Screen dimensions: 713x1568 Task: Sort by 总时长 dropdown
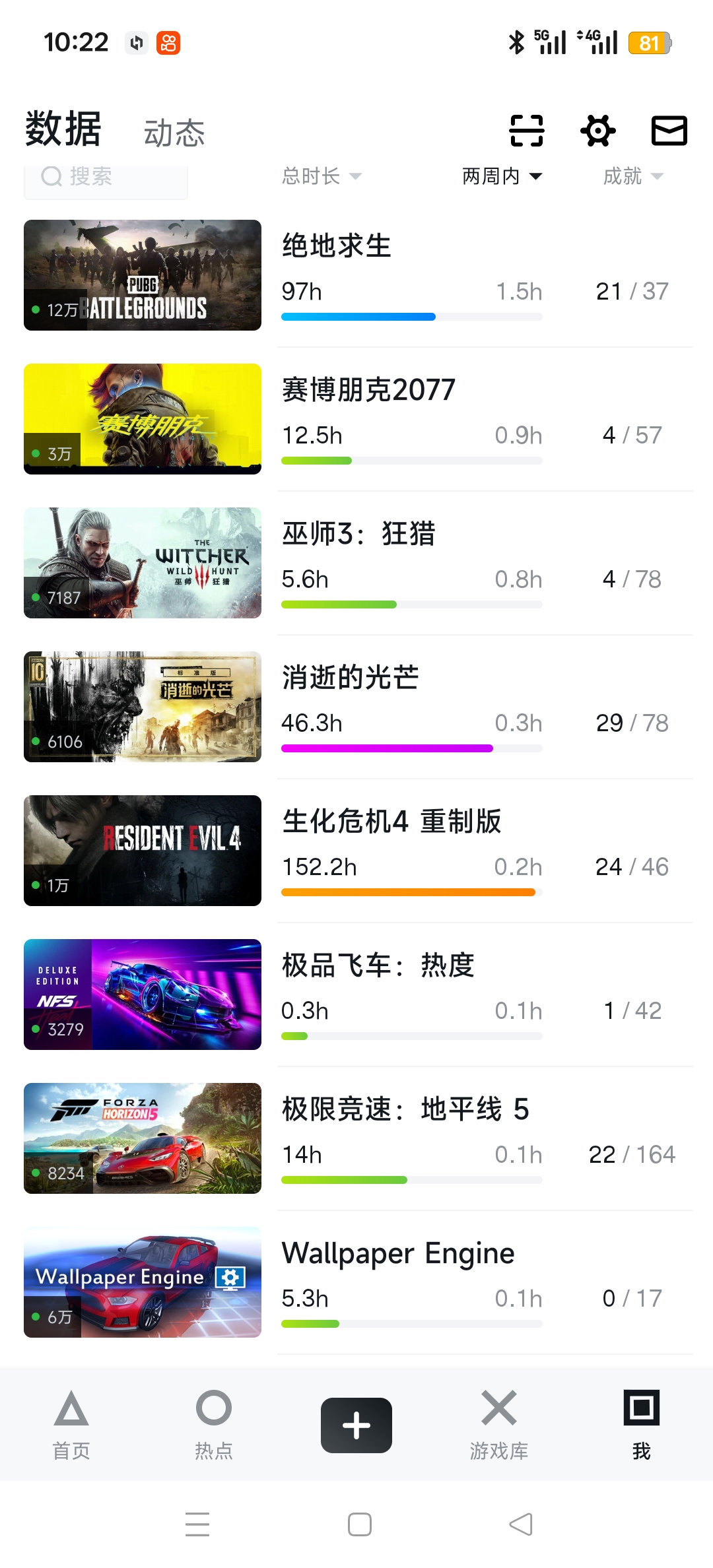322,176
